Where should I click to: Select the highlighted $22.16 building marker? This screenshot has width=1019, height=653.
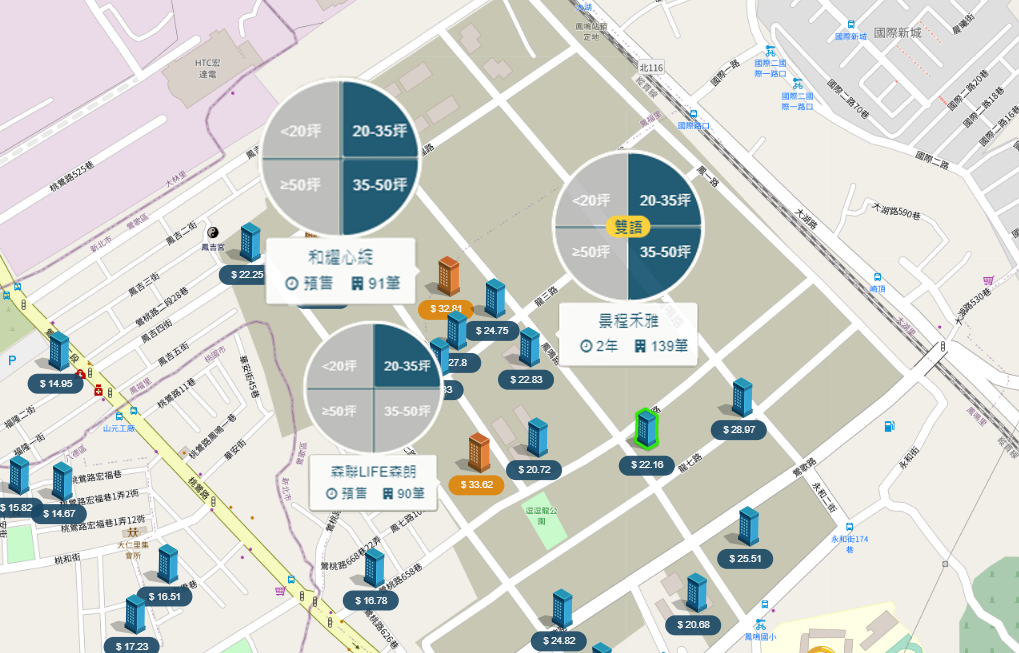pos(648,431)
